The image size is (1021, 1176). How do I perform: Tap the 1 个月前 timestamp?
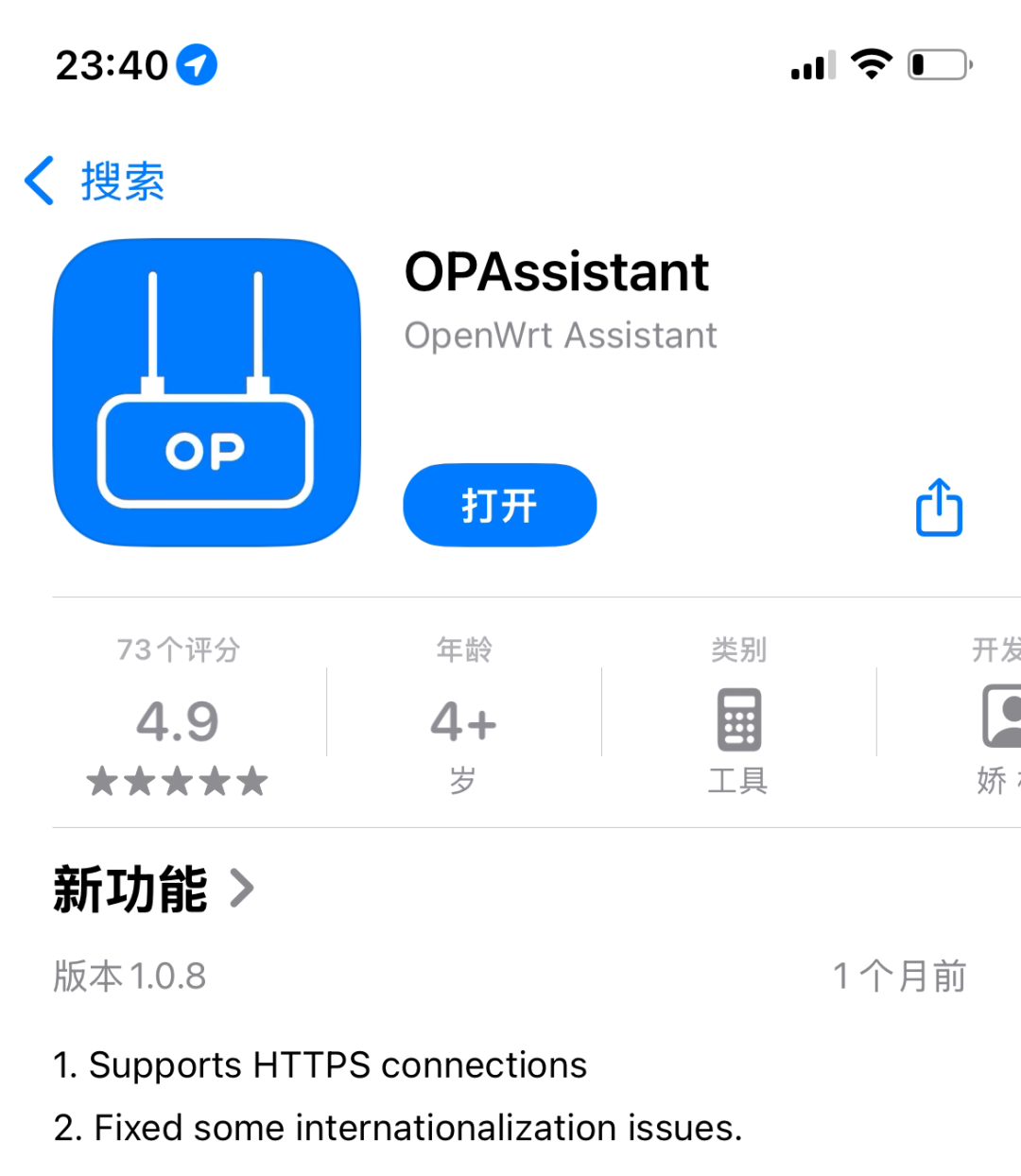[x=900, y=976]
